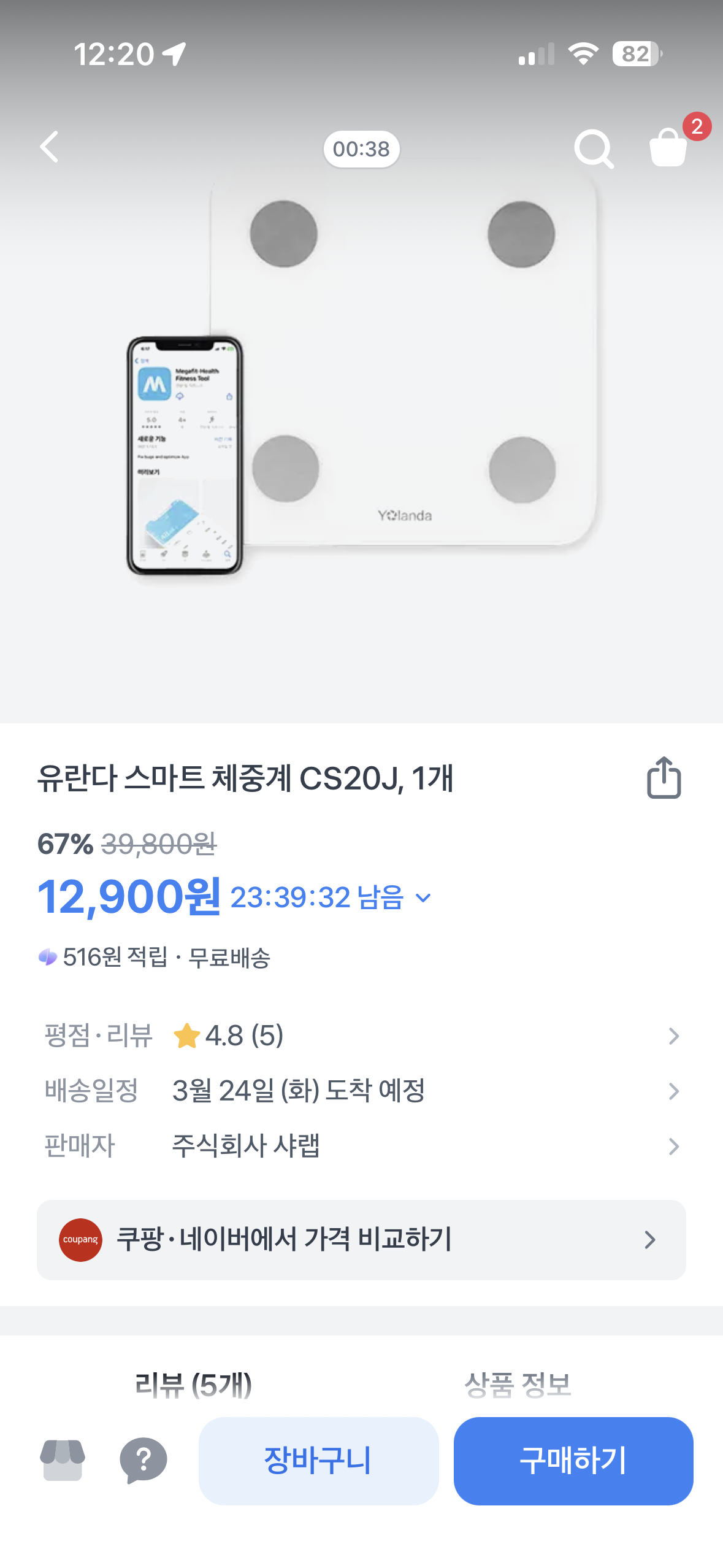Open the question chat bubble icon
723x1568 pixels.
[143, 1460]
